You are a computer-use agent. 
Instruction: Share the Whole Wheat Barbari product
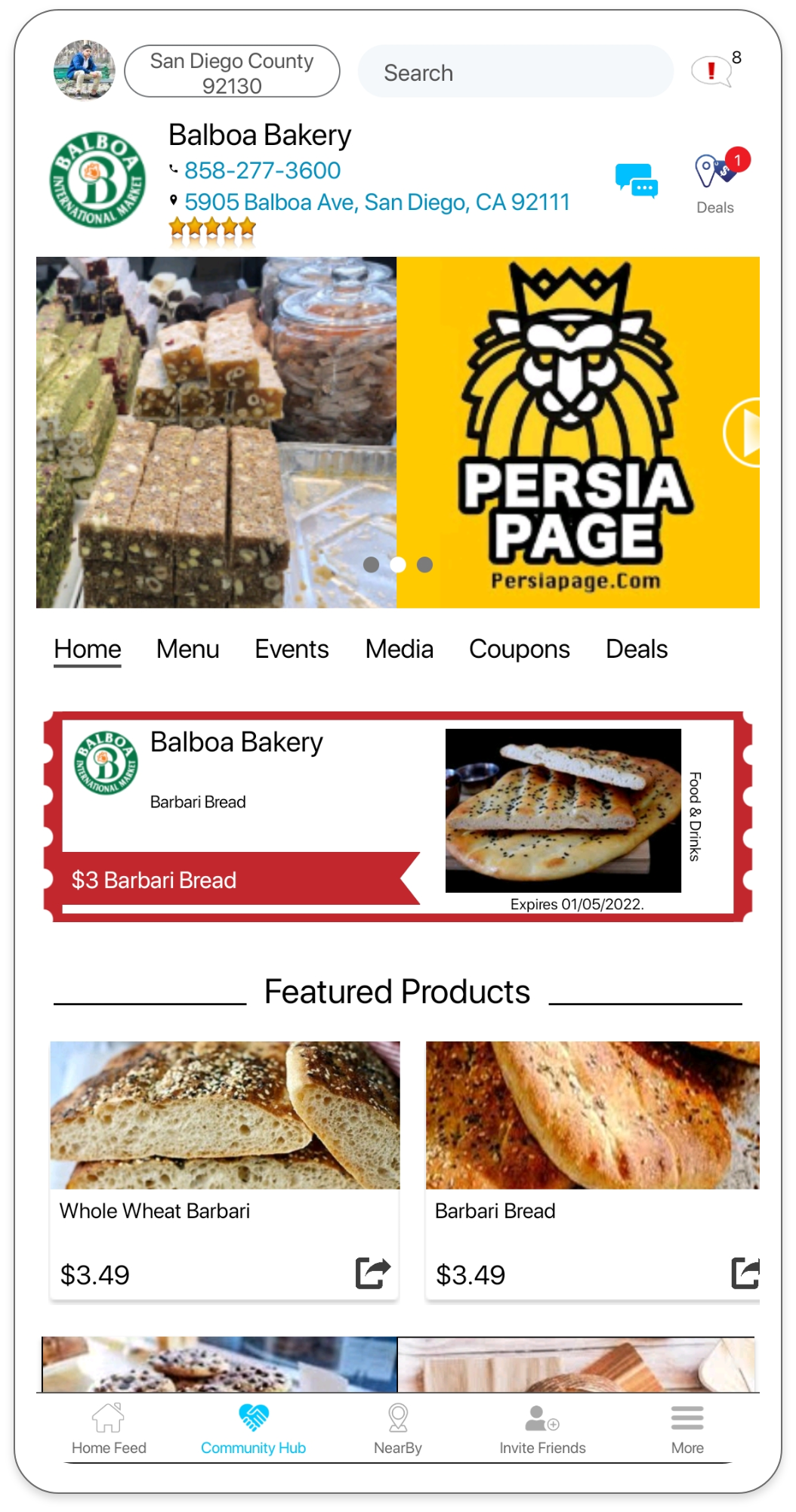pos(373,1273)
